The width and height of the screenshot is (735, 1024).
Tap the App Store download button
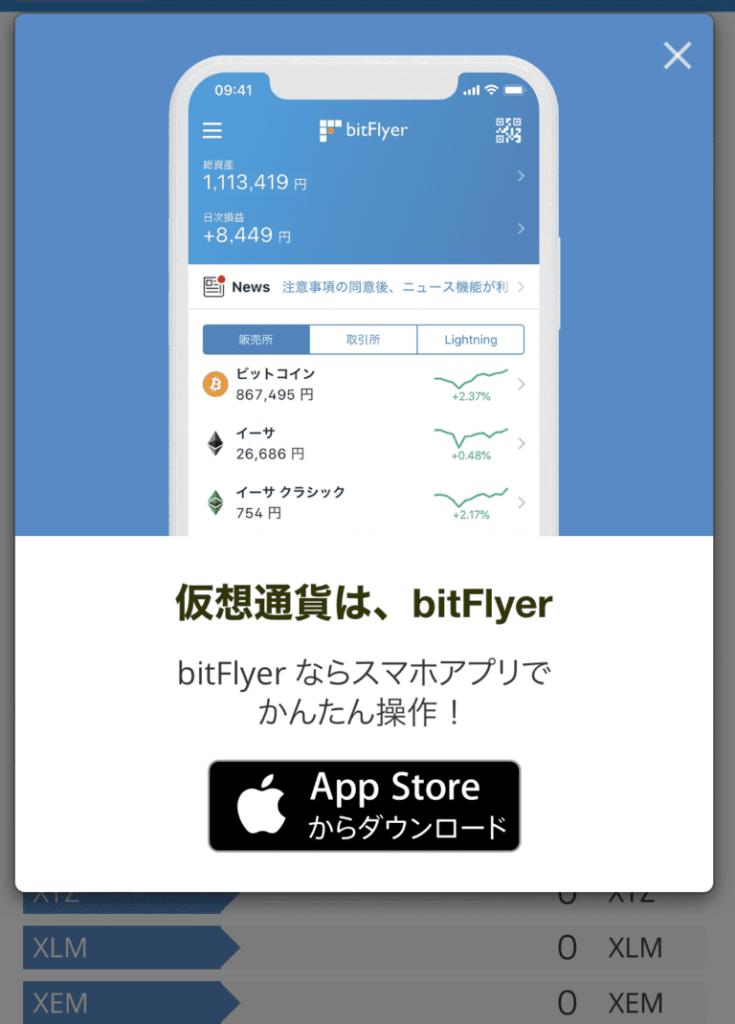coord(364,806)
